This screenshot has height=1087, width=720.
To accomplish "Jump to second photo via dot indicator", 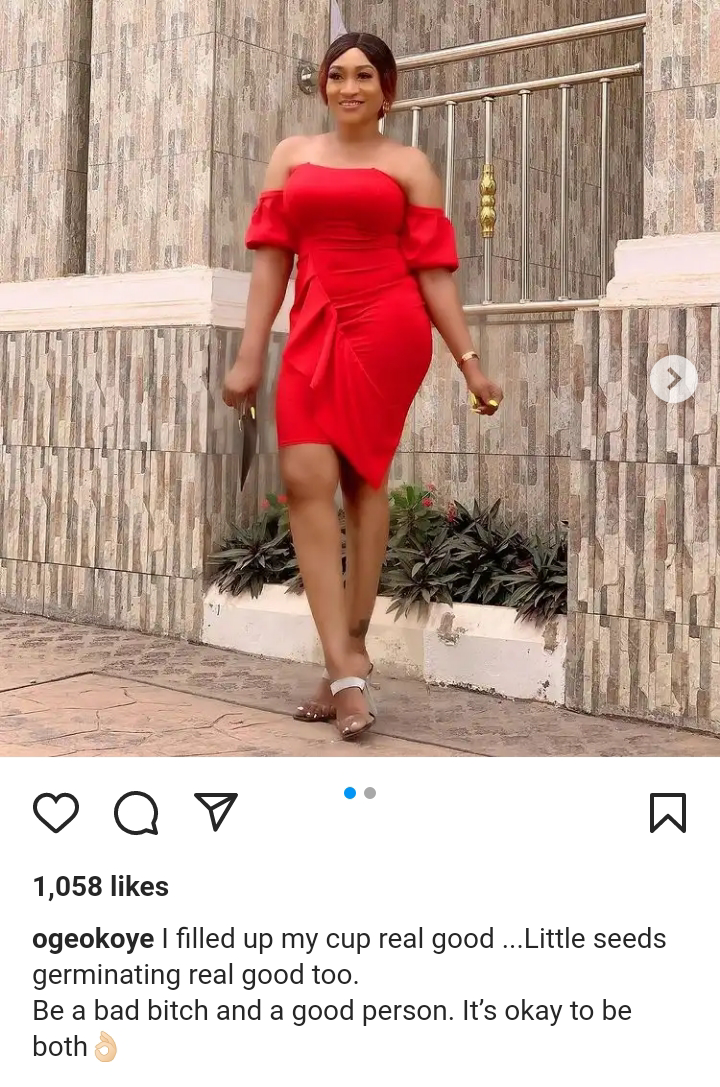I will 370,793.
